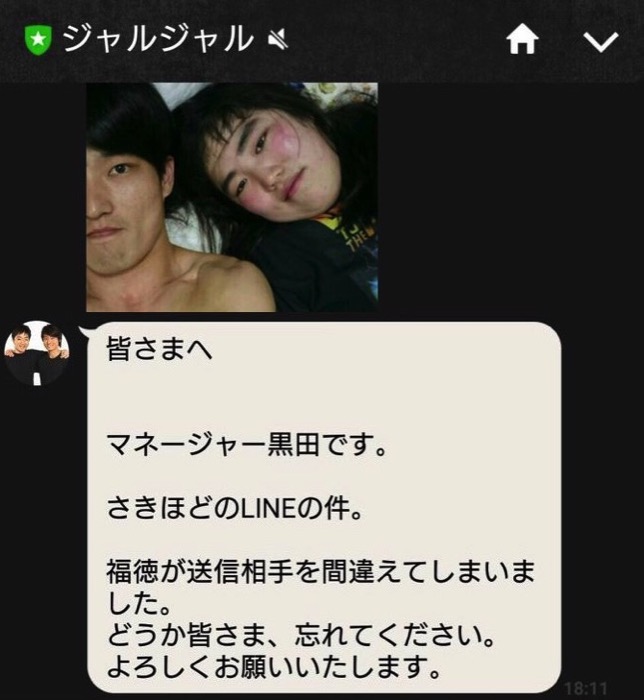Expand the chat menu with the down chevron
Viewport: 644px width, 700px height.
pyautogui.click(x=601, y=41)
